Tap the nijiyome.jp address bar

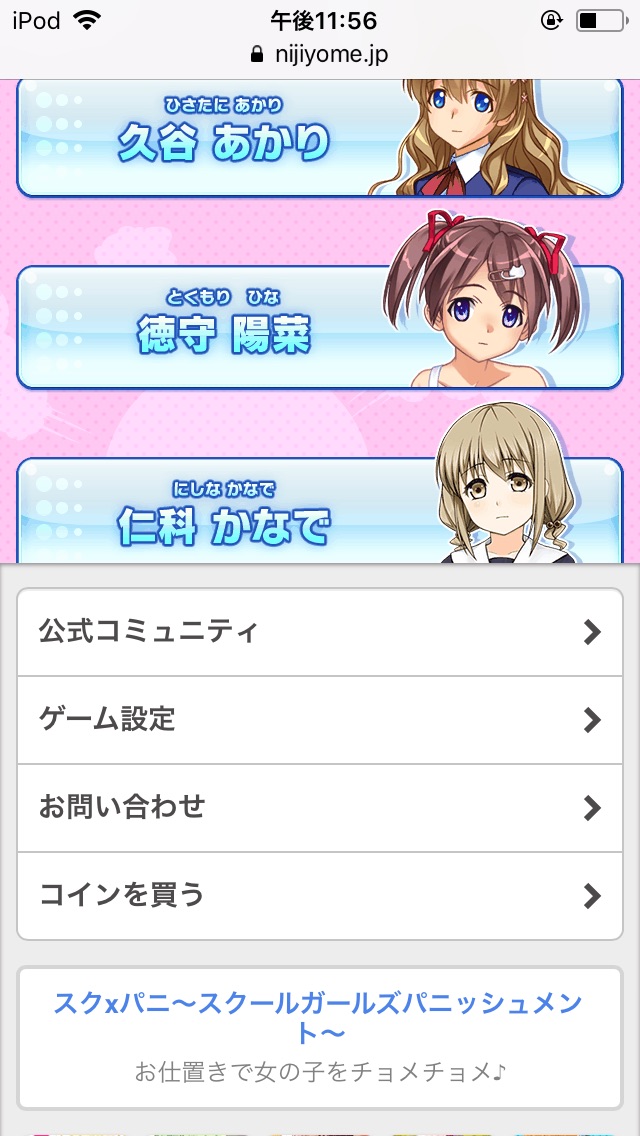click(320, 55)
